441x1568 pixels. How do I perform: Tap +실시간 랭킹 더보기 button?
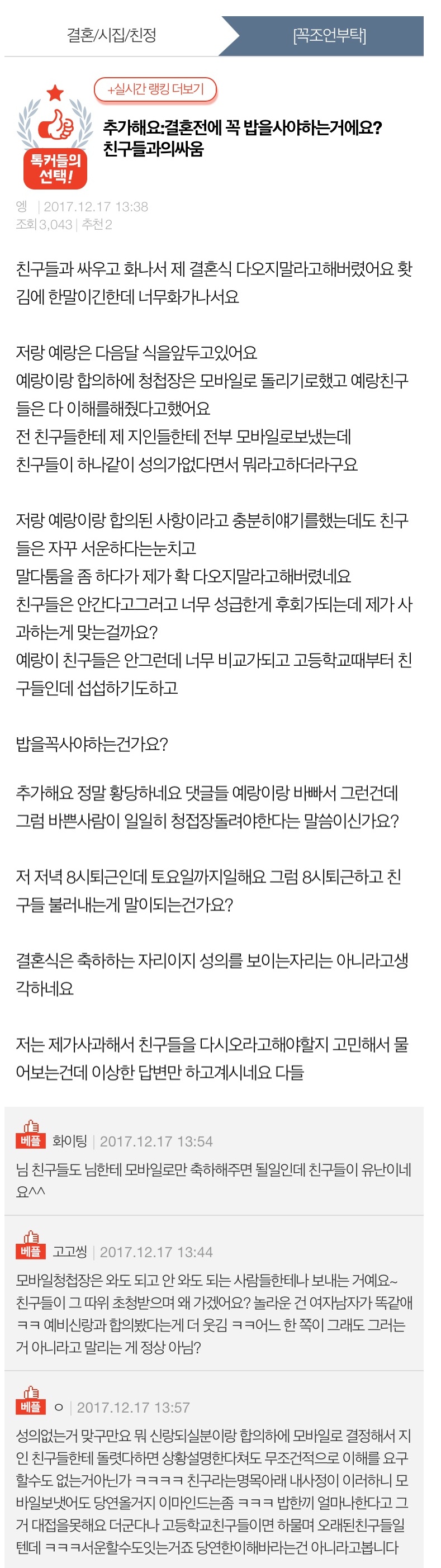point(156,89)
